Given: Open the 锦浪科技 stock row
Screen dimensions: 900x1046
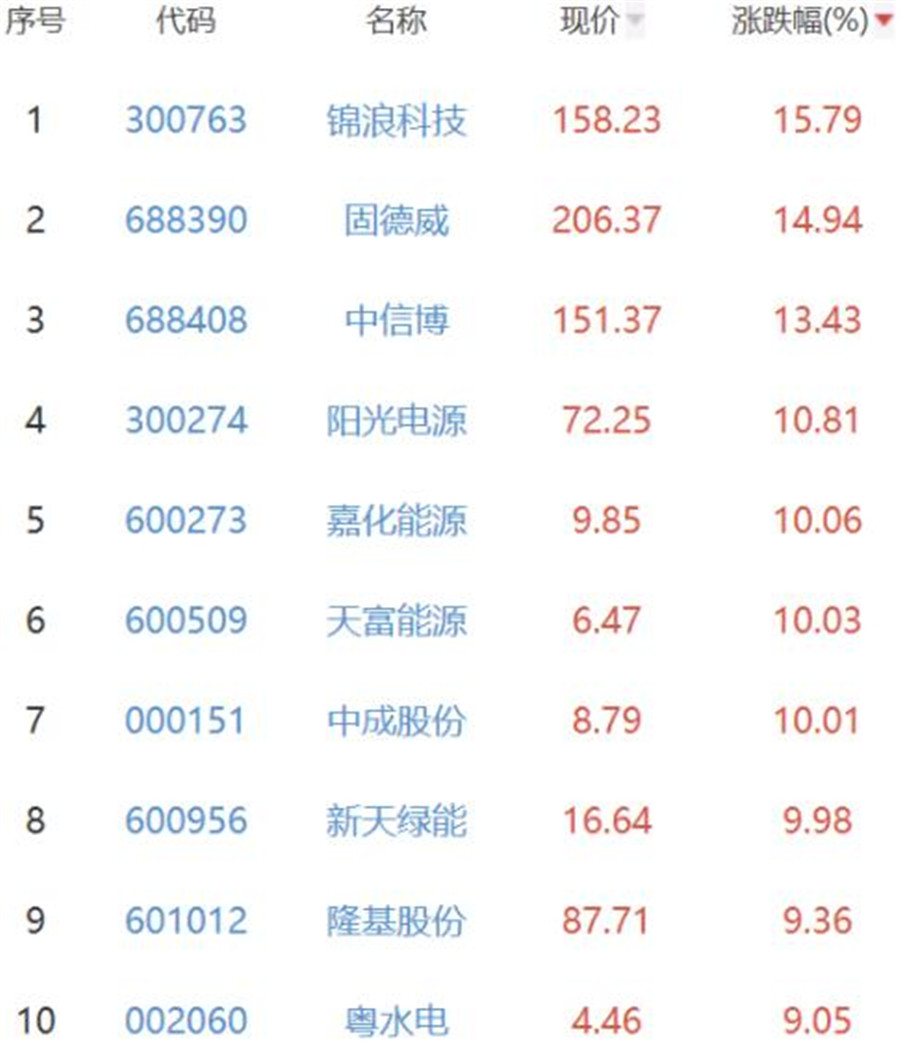Looking at the screenshot, I should point(396,121).
